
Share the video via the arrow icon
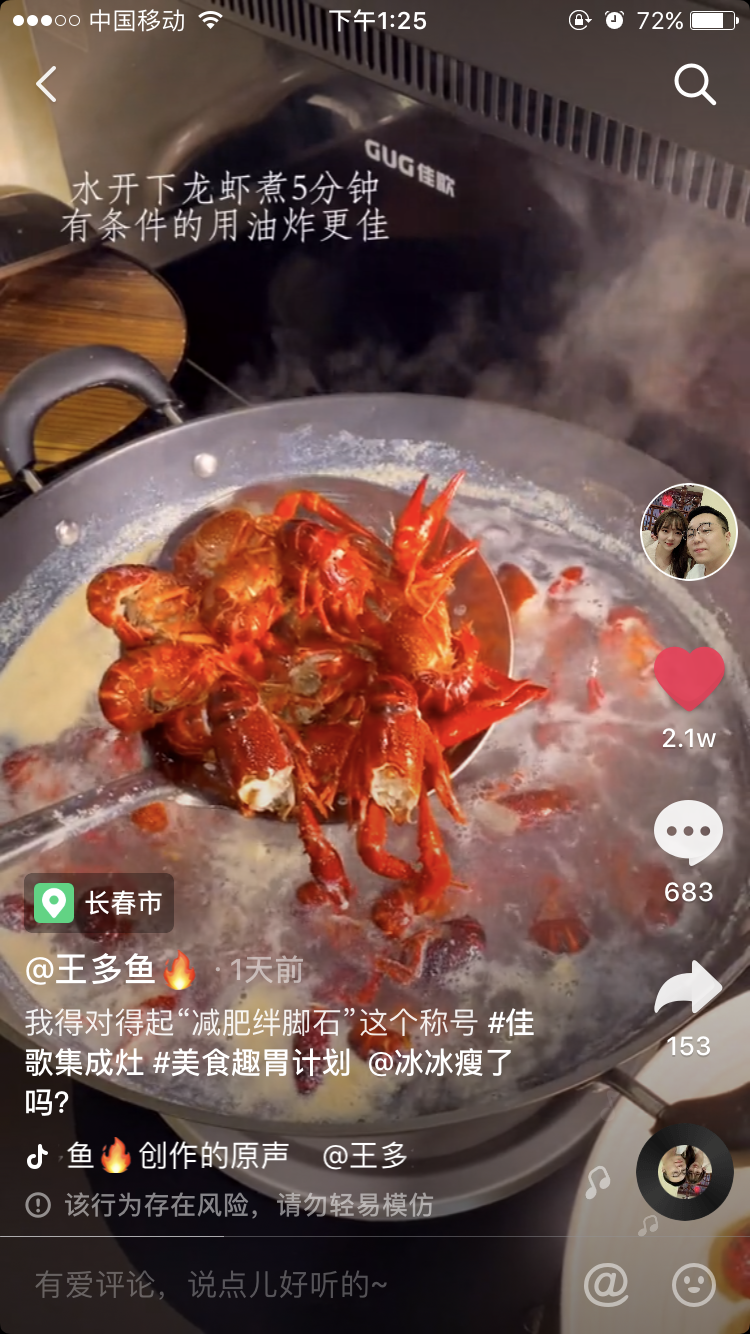(x=687, y=985)
